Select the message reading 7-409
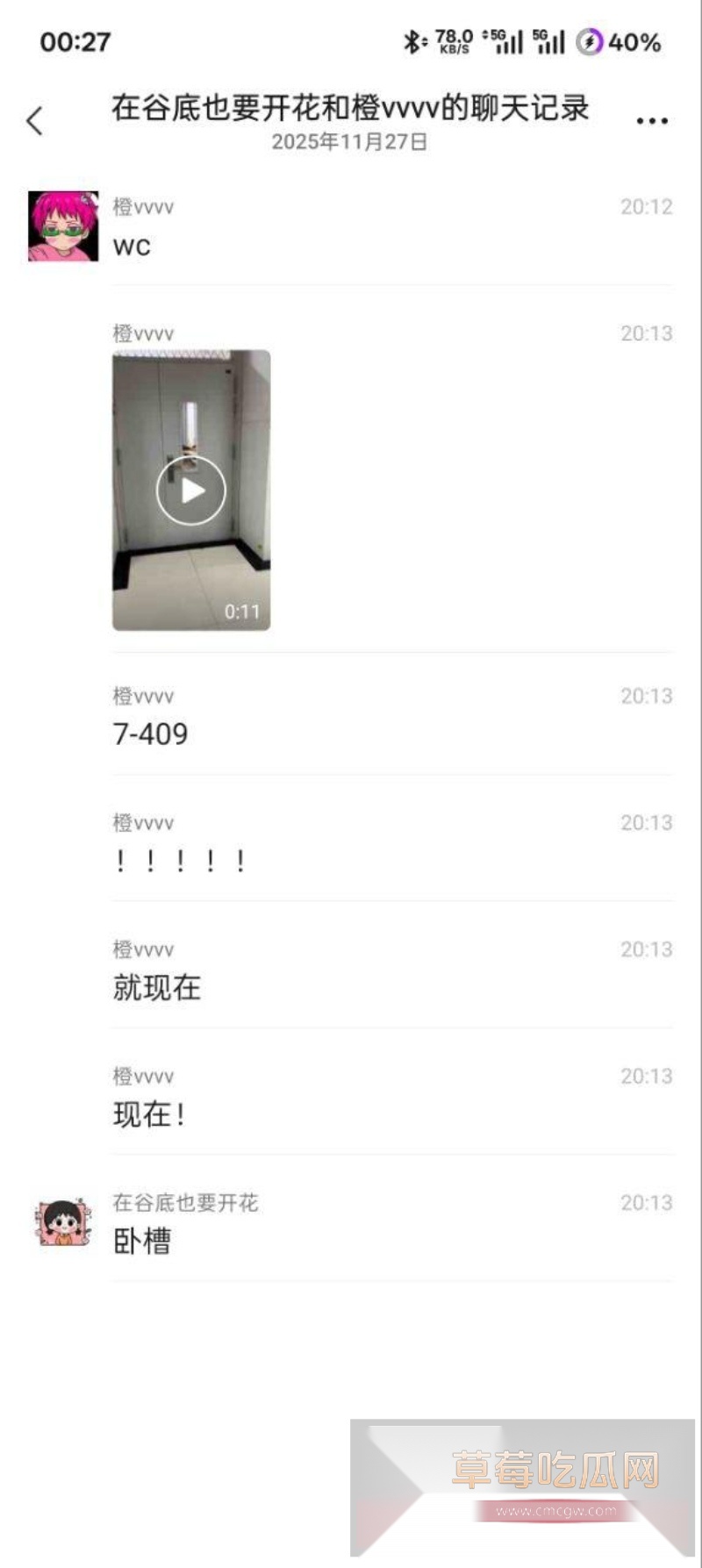The height and width of the screenshot is (1568, 702). point(149,734)
